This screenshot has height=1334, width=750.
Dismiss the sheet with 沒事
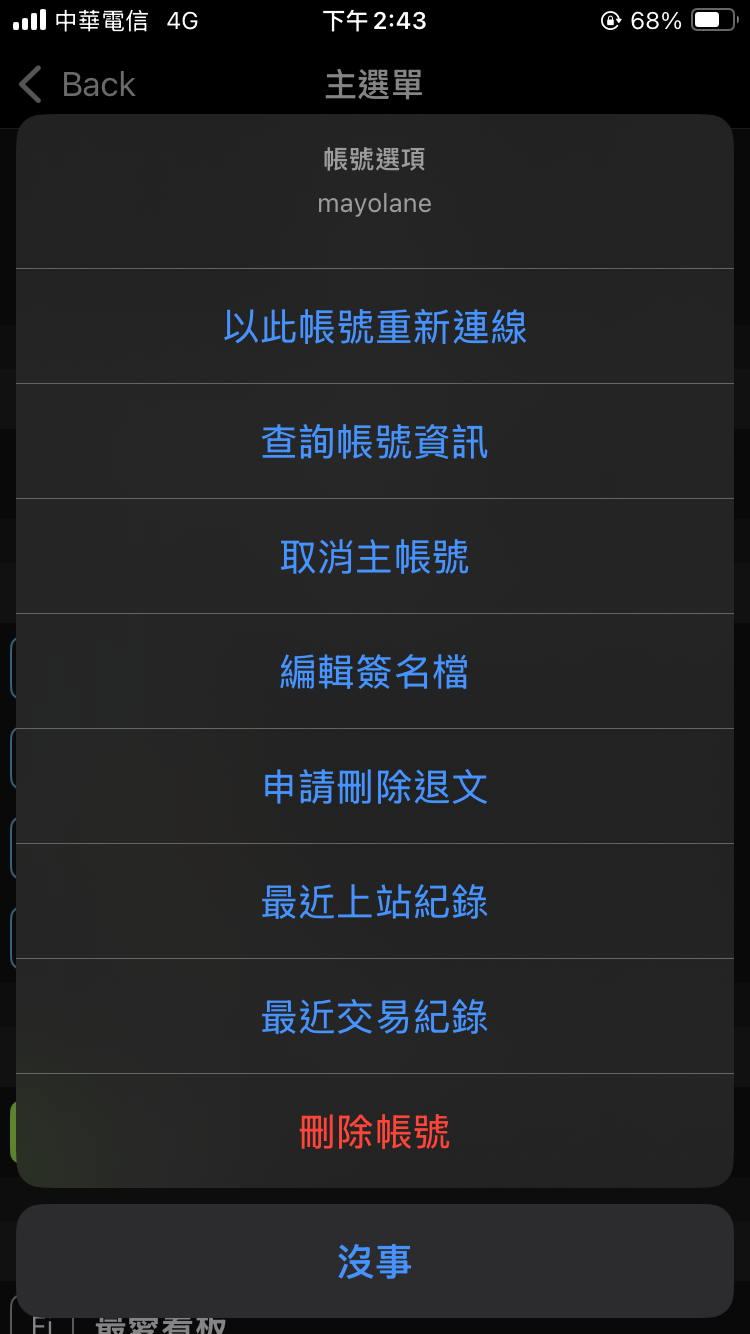click(x=375, y=1261)
